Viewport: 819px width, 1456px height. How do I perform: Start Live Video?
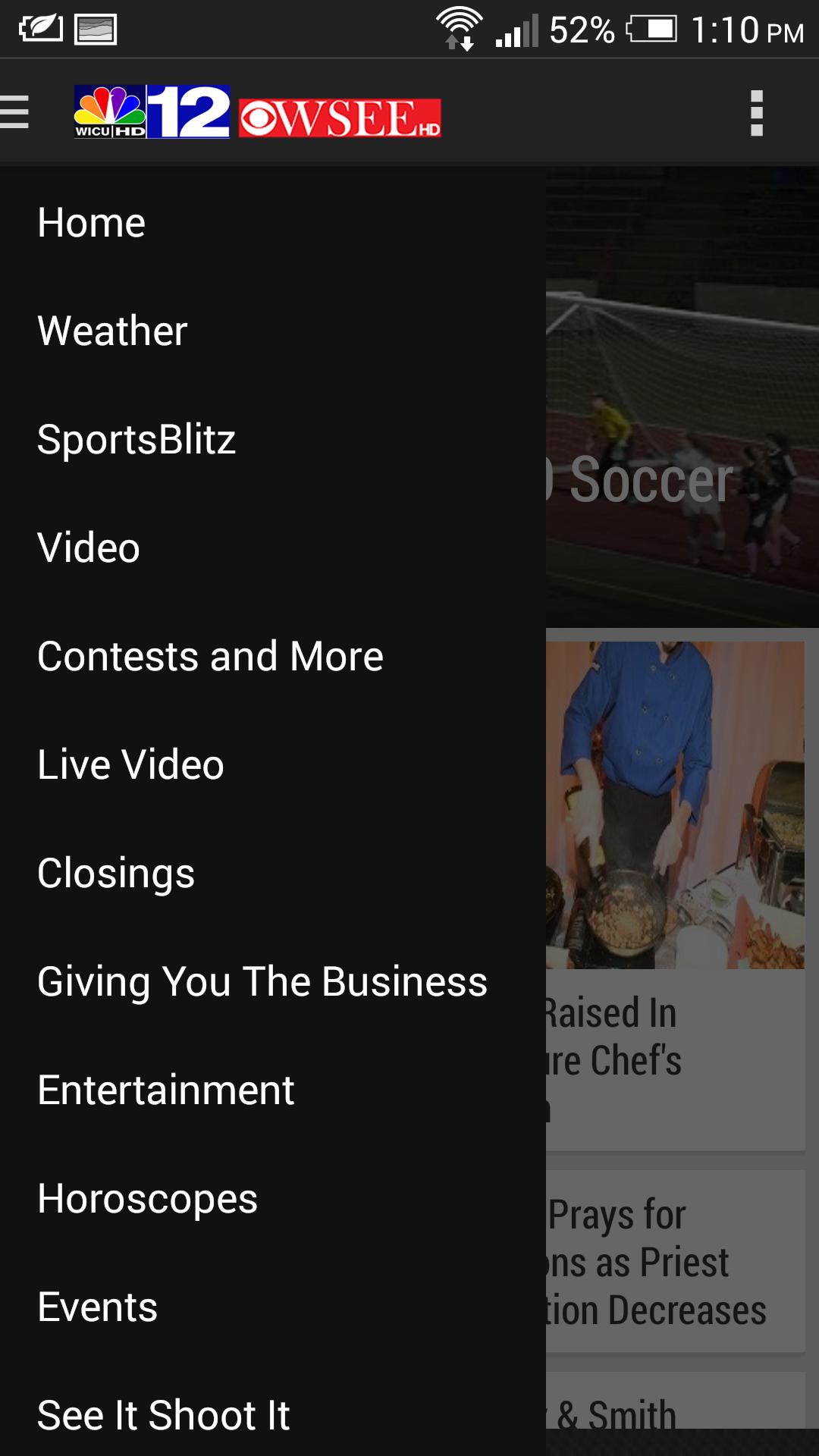point(130,764)
